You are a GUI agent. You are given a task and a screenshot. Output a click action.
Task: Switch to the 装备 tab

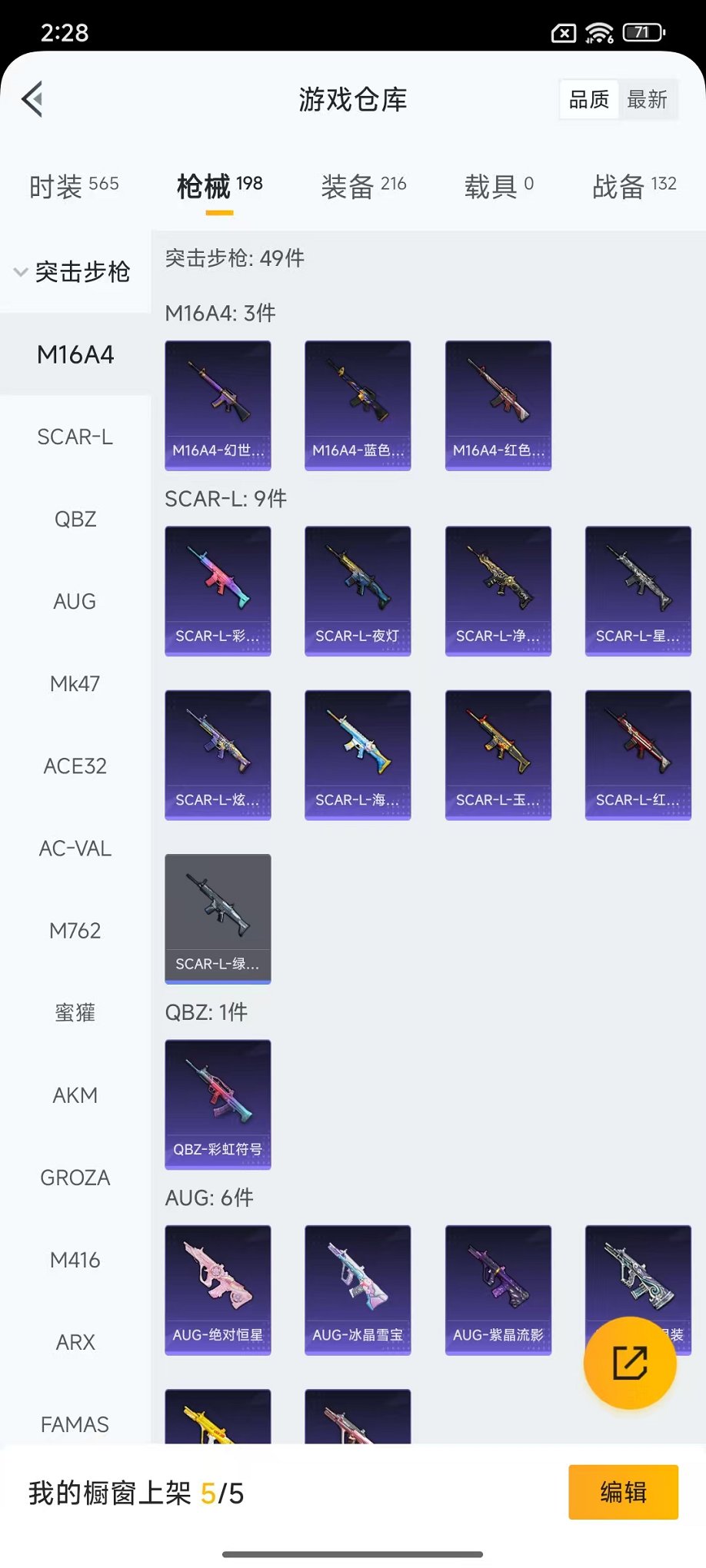tap(363, 185)
